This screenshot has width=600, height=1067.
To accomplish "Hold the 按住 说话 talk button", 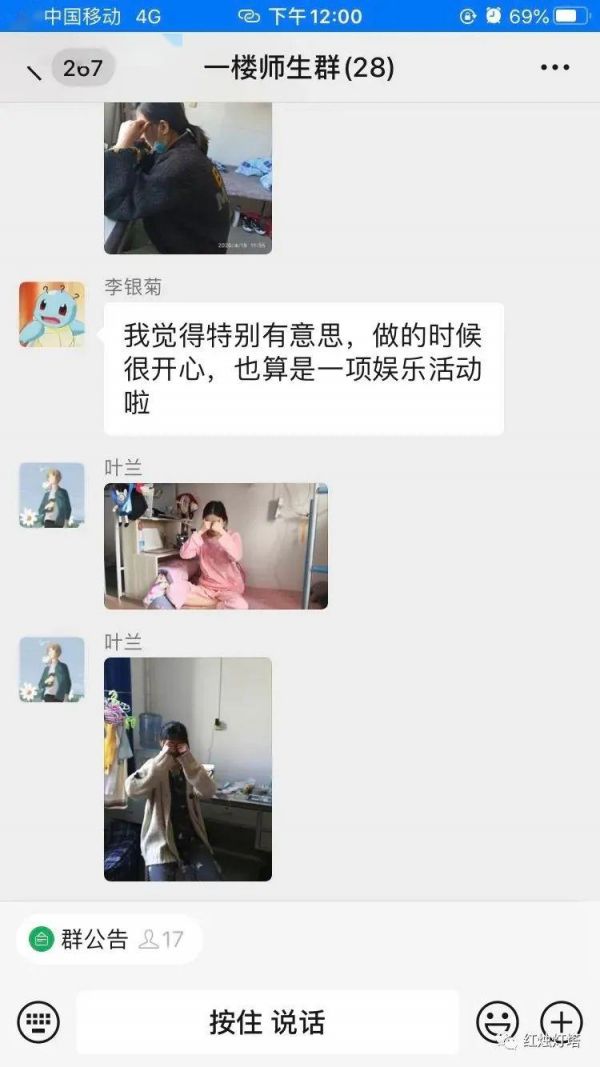I will 267,1022.
